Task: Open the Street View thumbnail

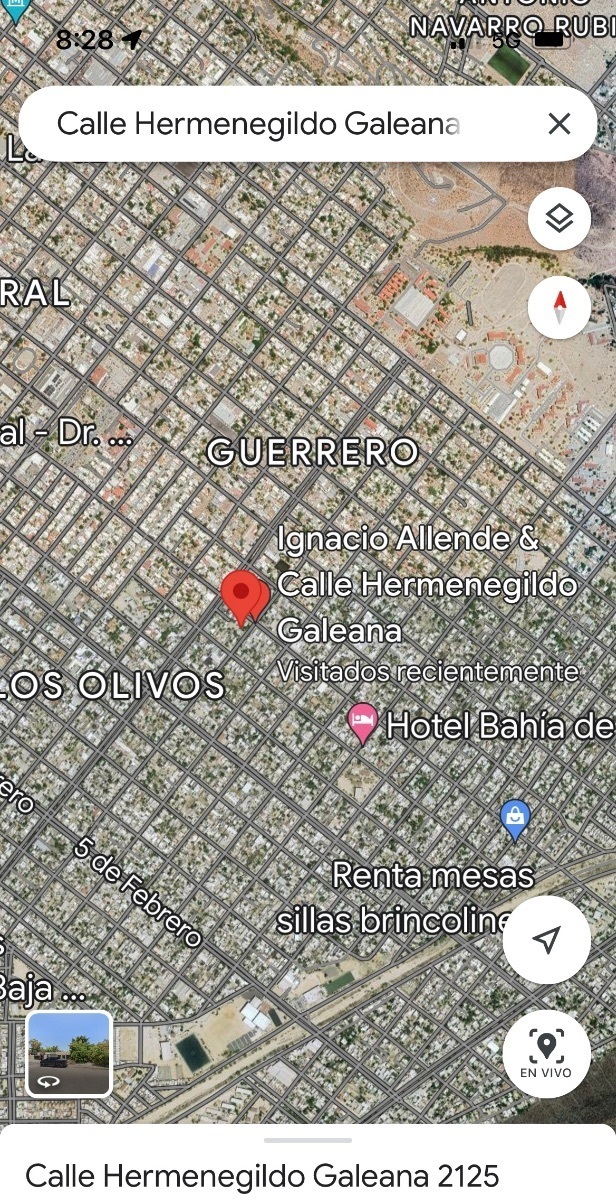Action: (x=69, y=1053)
